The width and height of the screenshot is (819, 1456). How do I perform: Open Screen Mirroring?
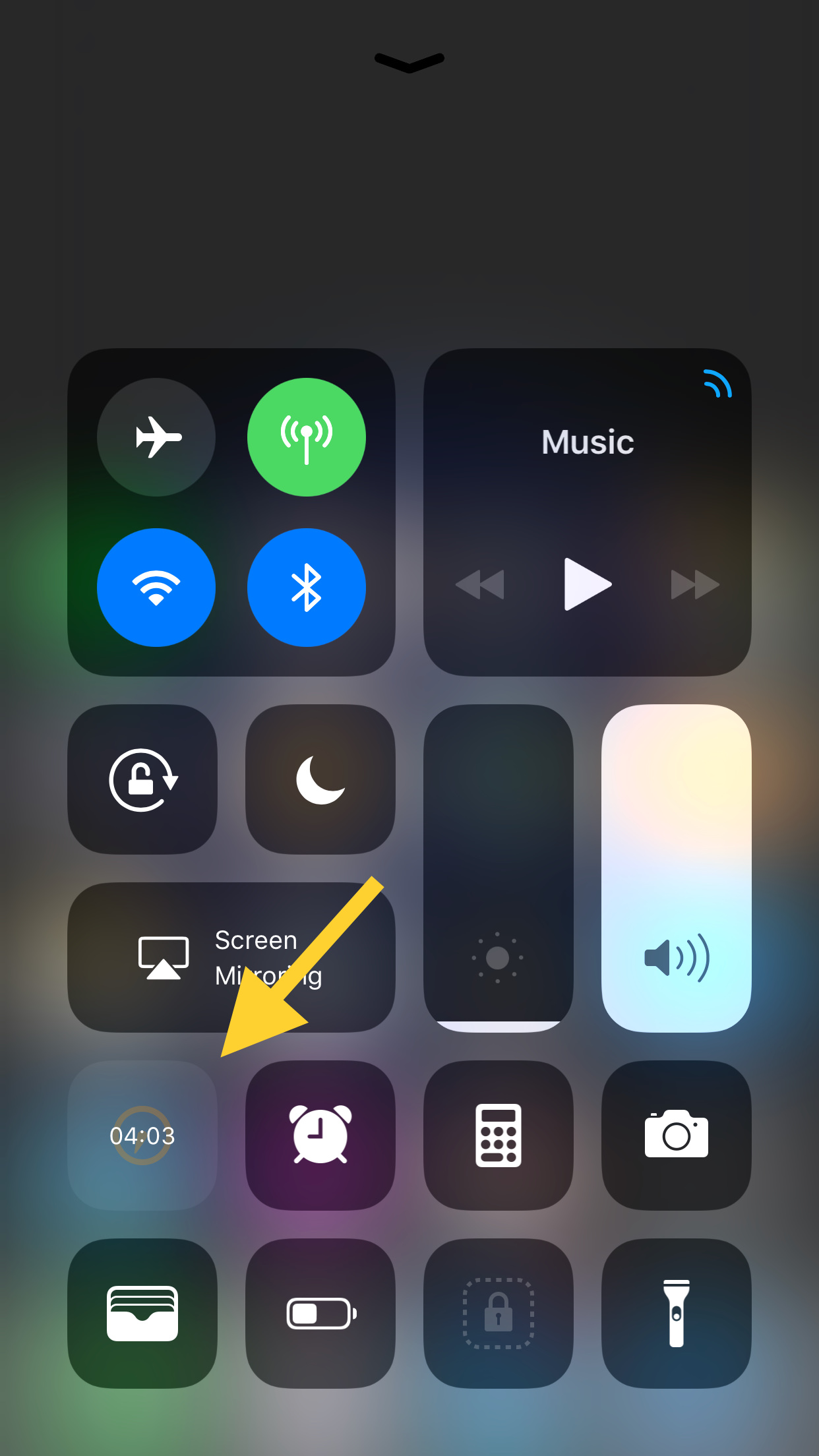231,957
